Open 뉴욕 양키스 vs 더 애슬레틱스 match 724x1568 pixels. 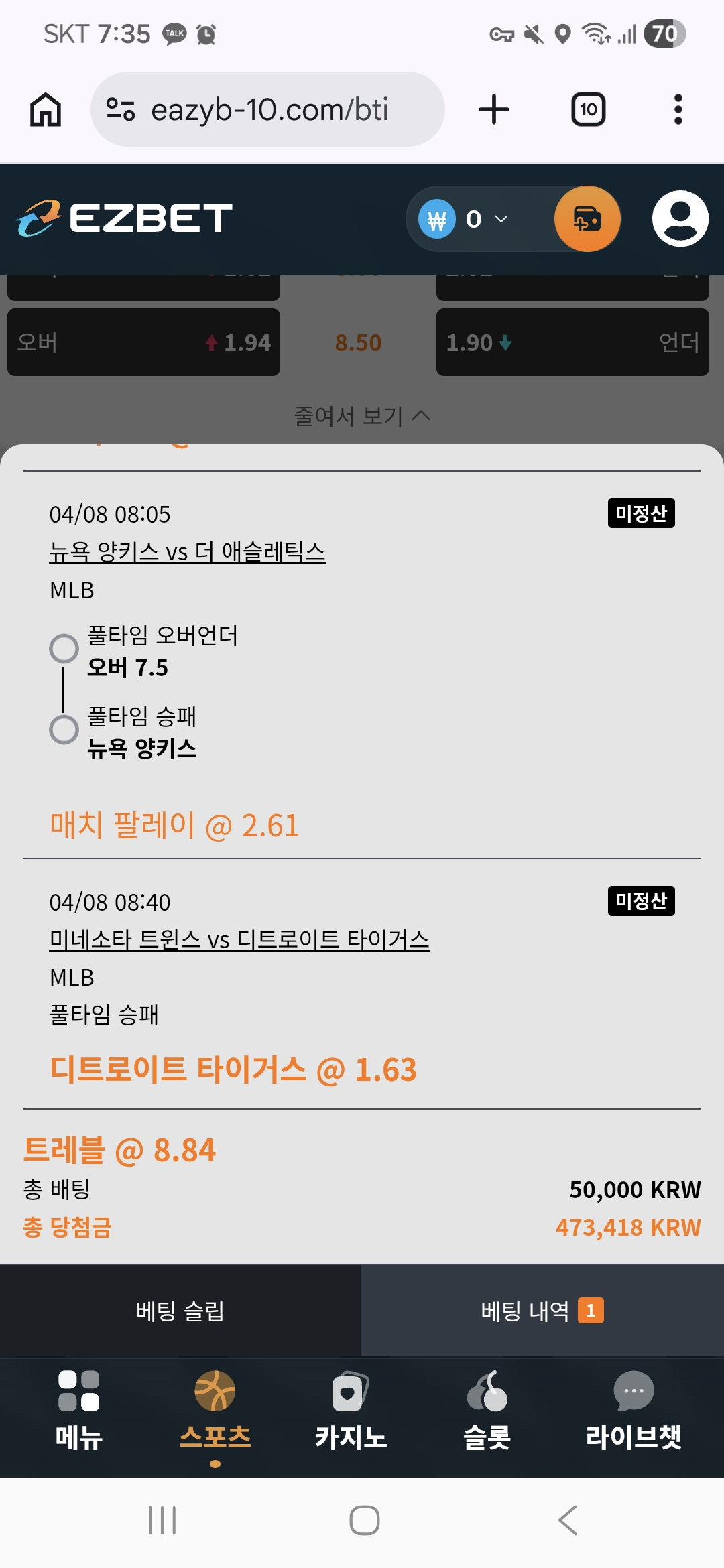point(187,552)
